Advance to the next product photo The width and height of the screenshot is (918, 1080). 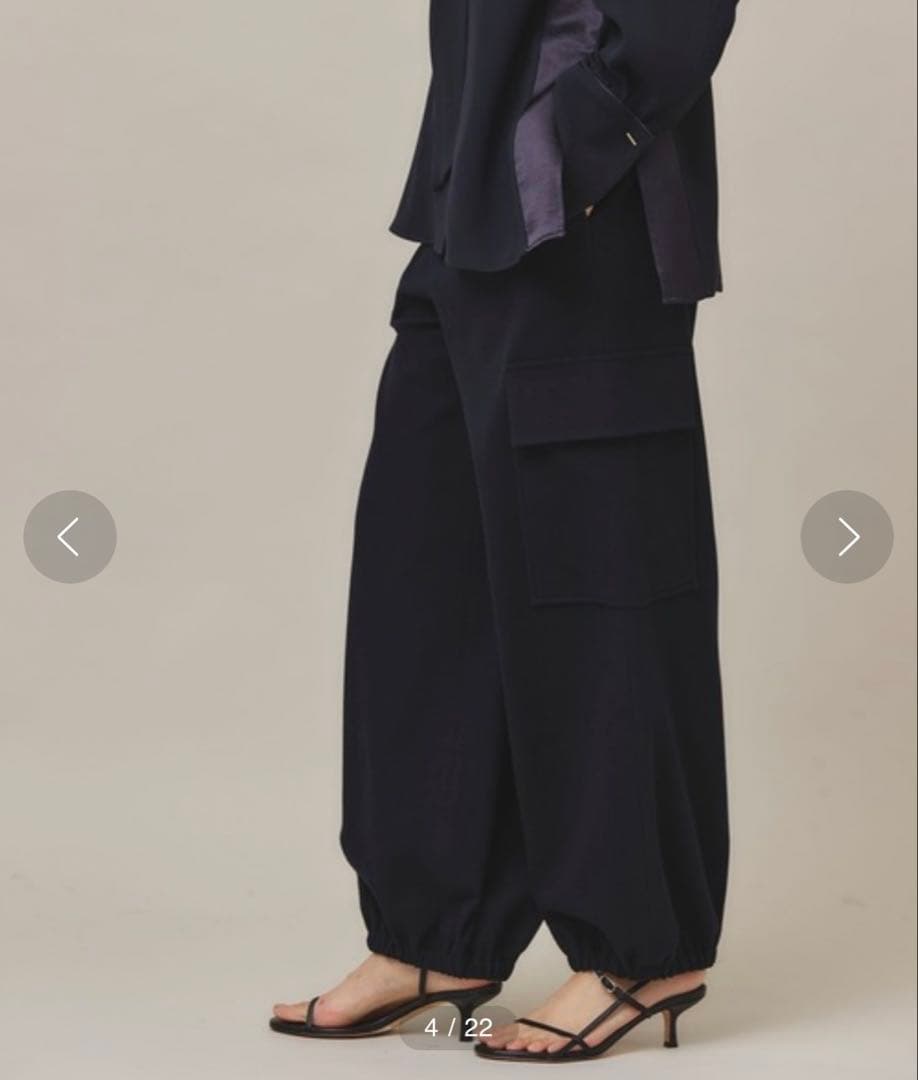[x=846, y=537]
